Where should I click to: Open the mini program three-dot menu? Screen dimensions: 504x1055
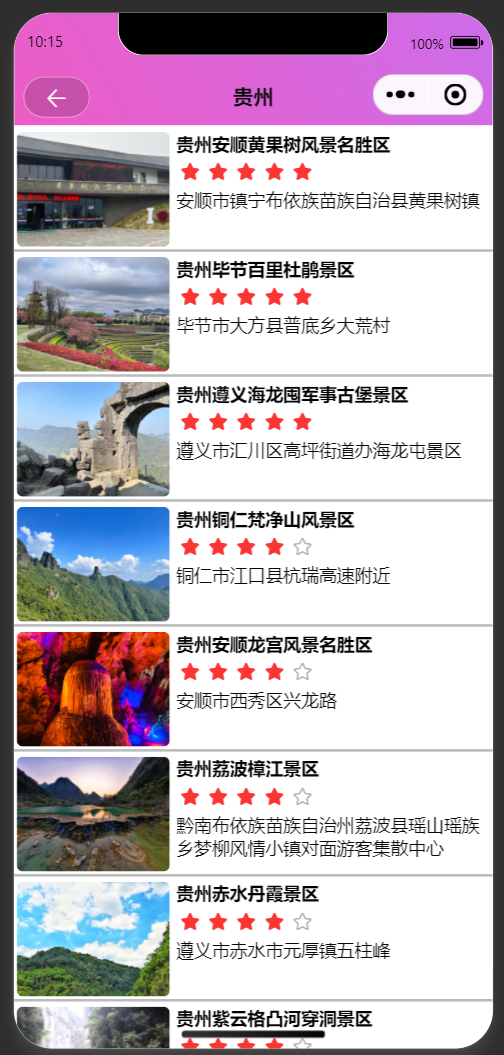click(401, 95)
